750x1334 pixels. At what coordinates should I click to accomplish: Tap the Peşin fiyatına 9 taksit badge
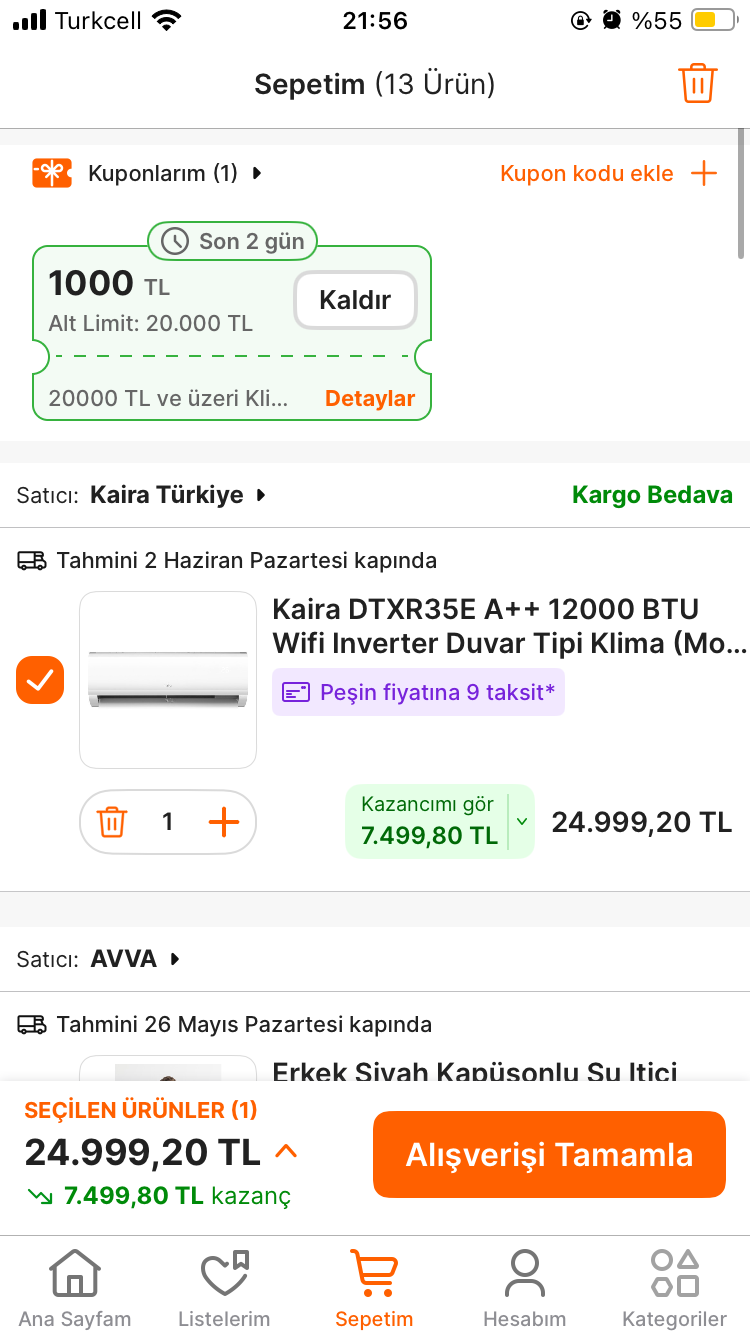(x=418, y=692)
